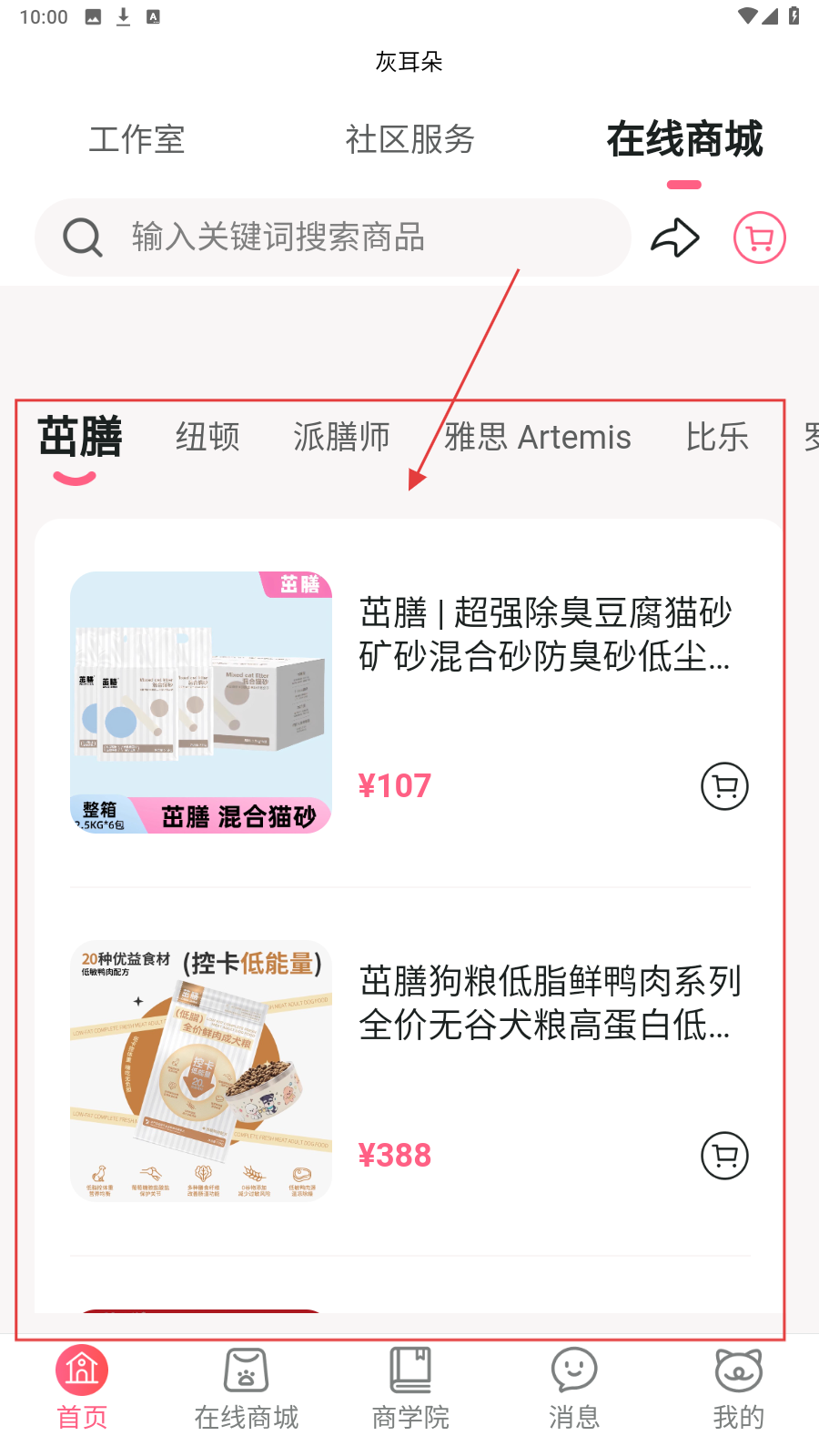Select the 纽顿 brand tab
Viewport: 819px width, 1456px height.
point(207,438)
